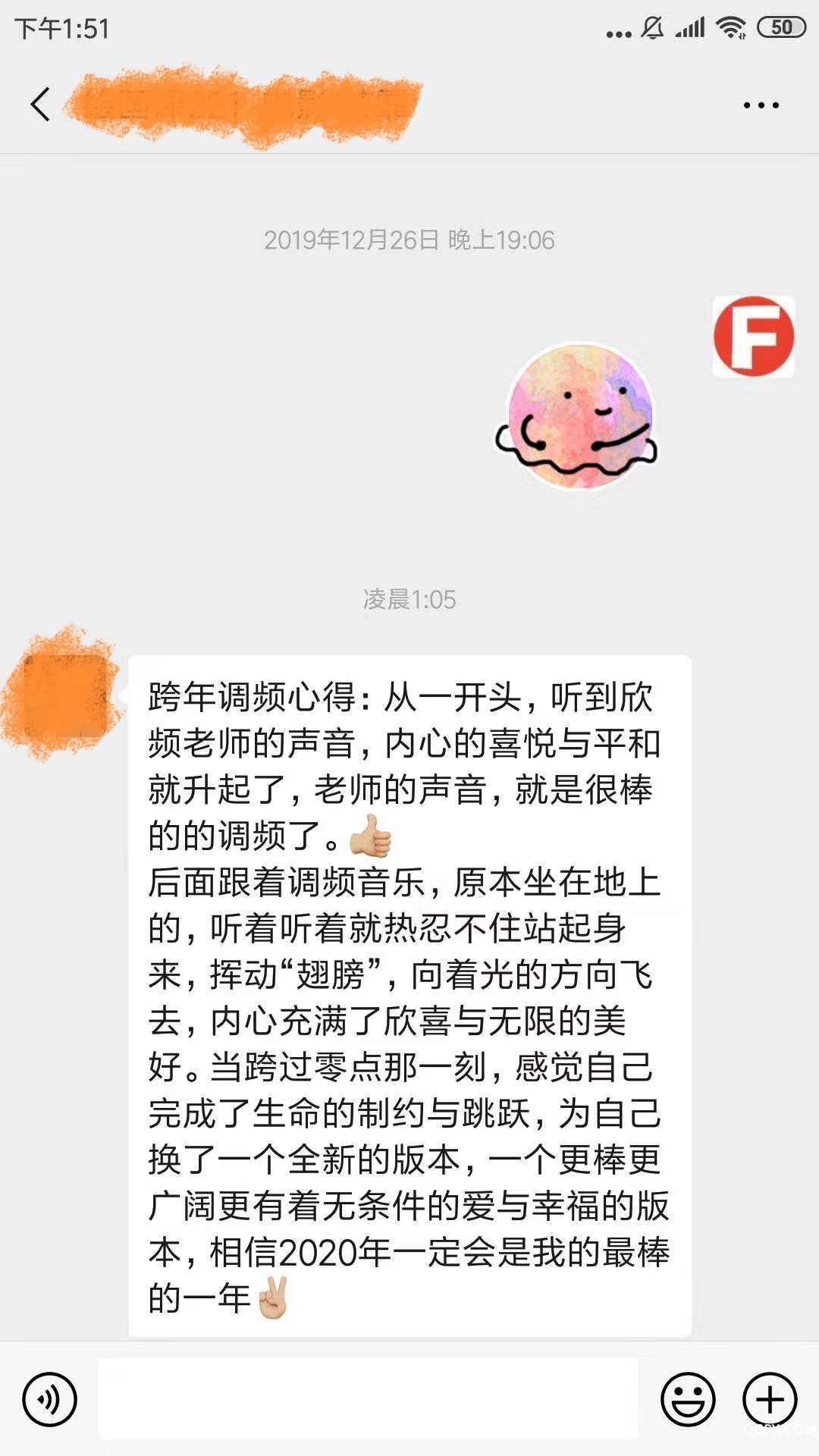Open the chat's three-dot menu
The image size is (819, 1456).
pos(761,105)
